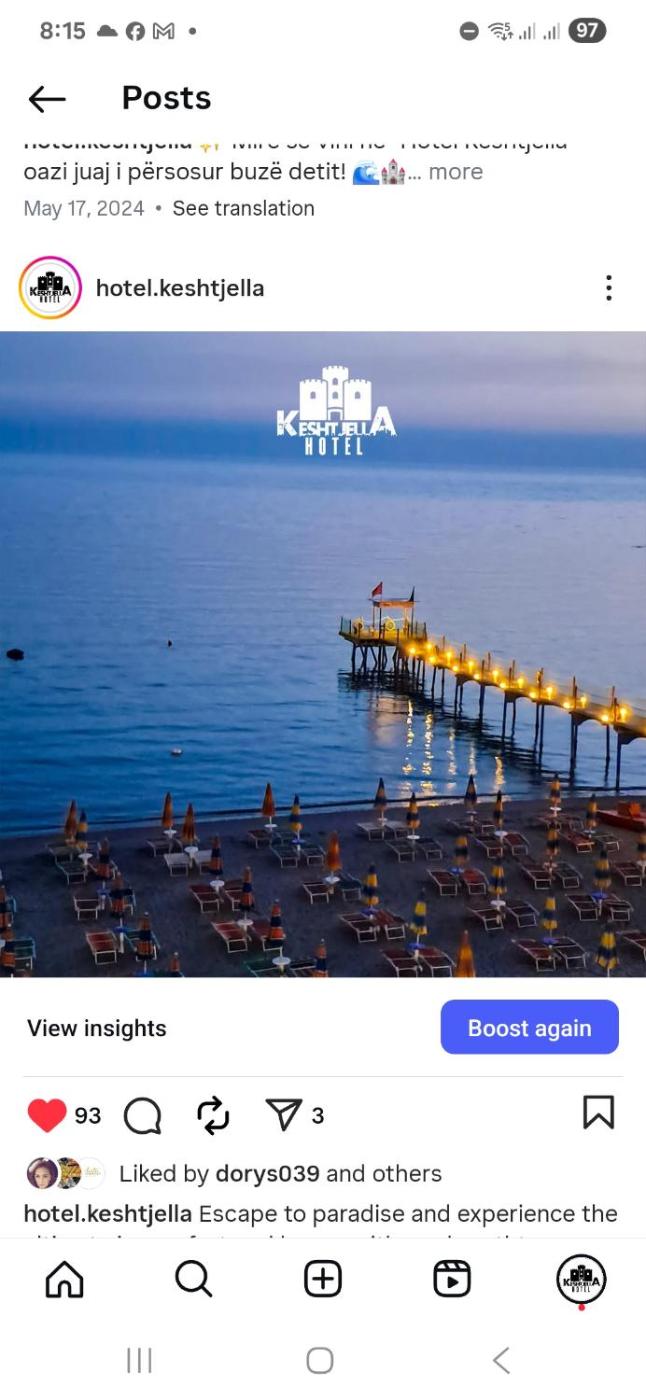Image resolution: width=646 pixels, height=1400 pixels.
Task: Create a new post with the plus tab
Action: 322,1279
